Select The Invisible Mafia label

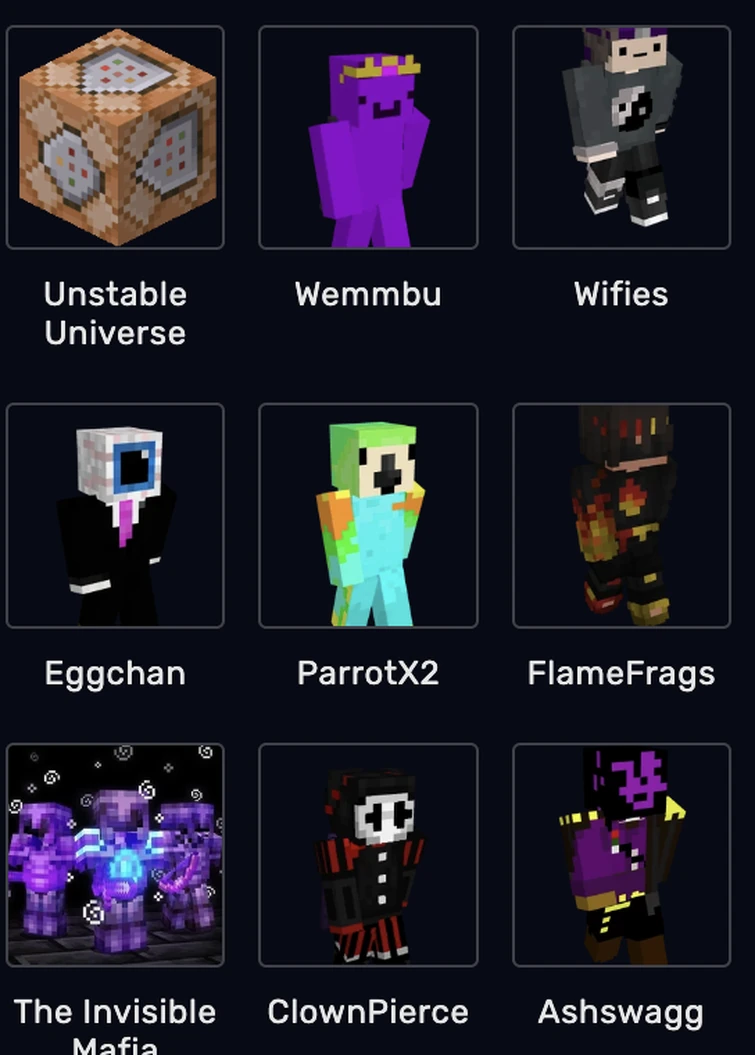coord(115,1012)
